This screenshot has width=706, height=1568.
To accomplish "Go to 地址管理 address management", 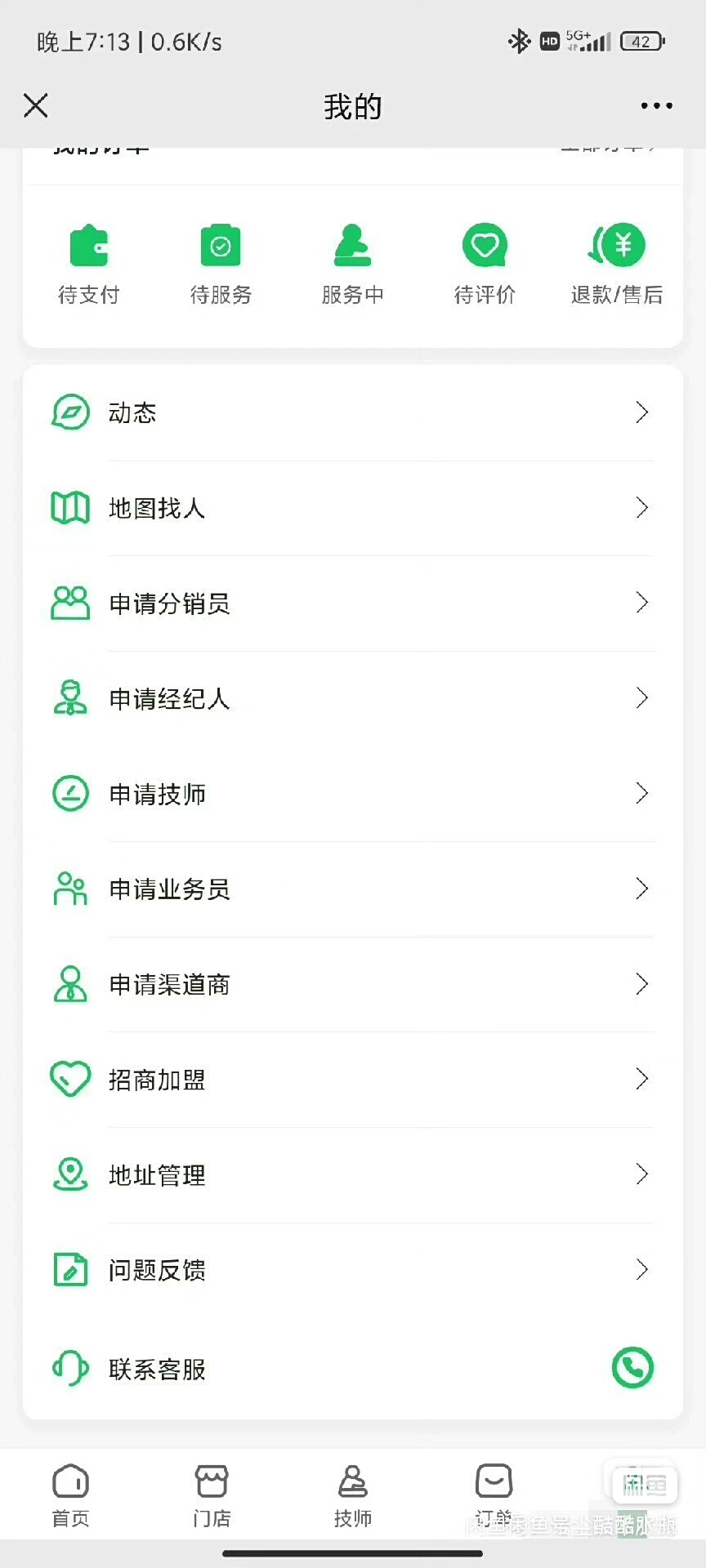I will (353, 1175).
